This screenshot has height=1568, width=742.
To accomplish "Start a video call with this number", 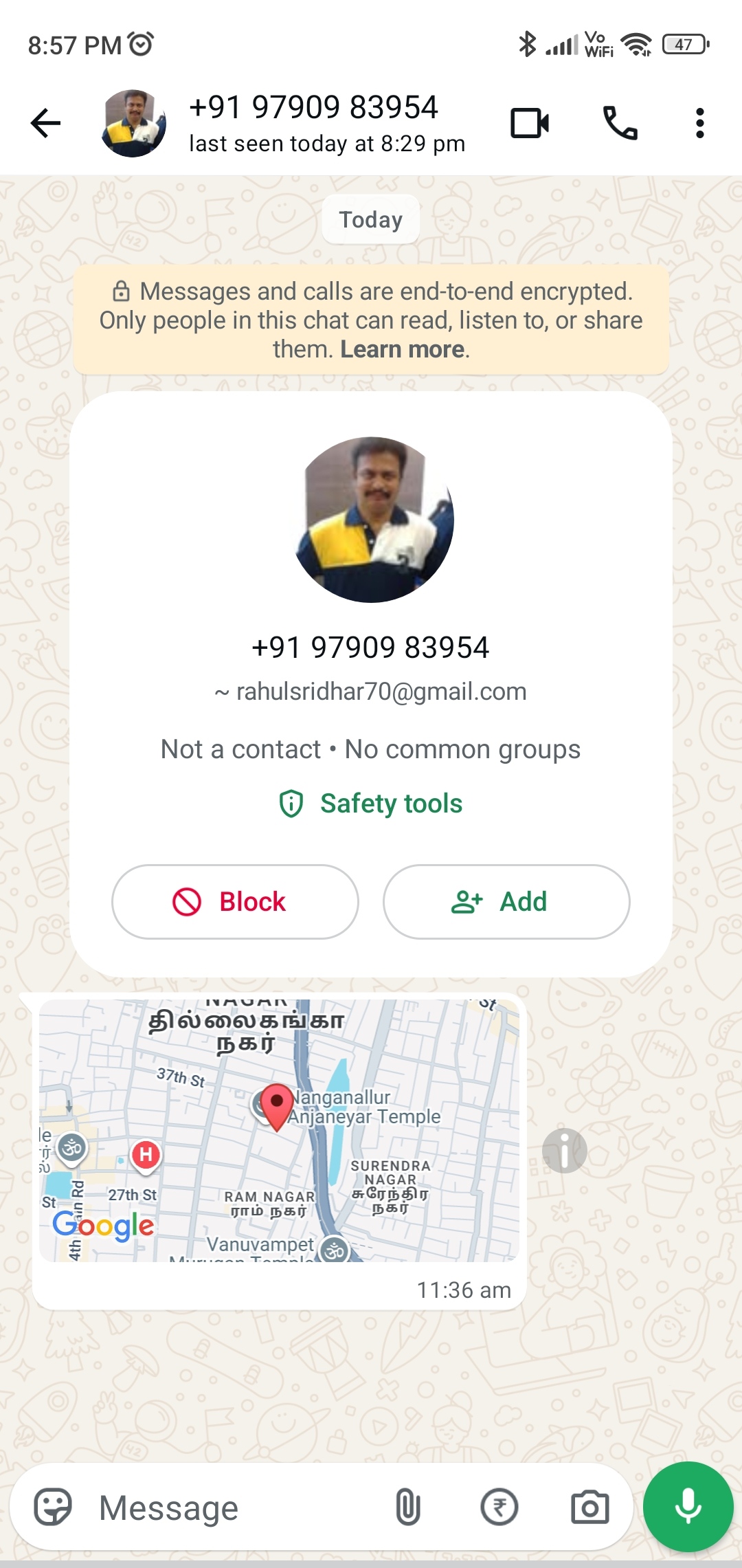I will tap(530, 124).
